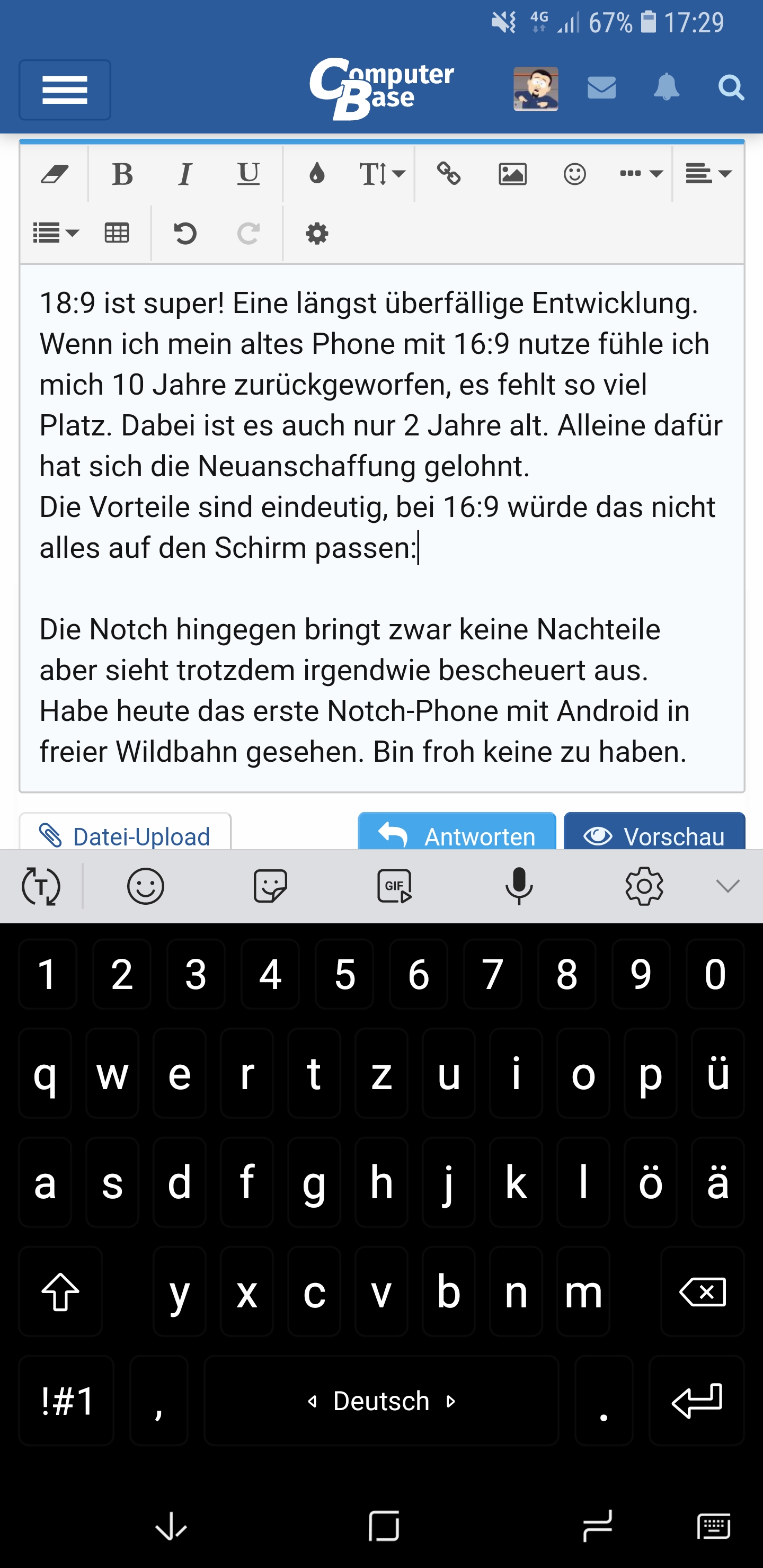Viewport: 763px width, 1568px height.
Task: Undo the last edit
Action: [185, 233]
